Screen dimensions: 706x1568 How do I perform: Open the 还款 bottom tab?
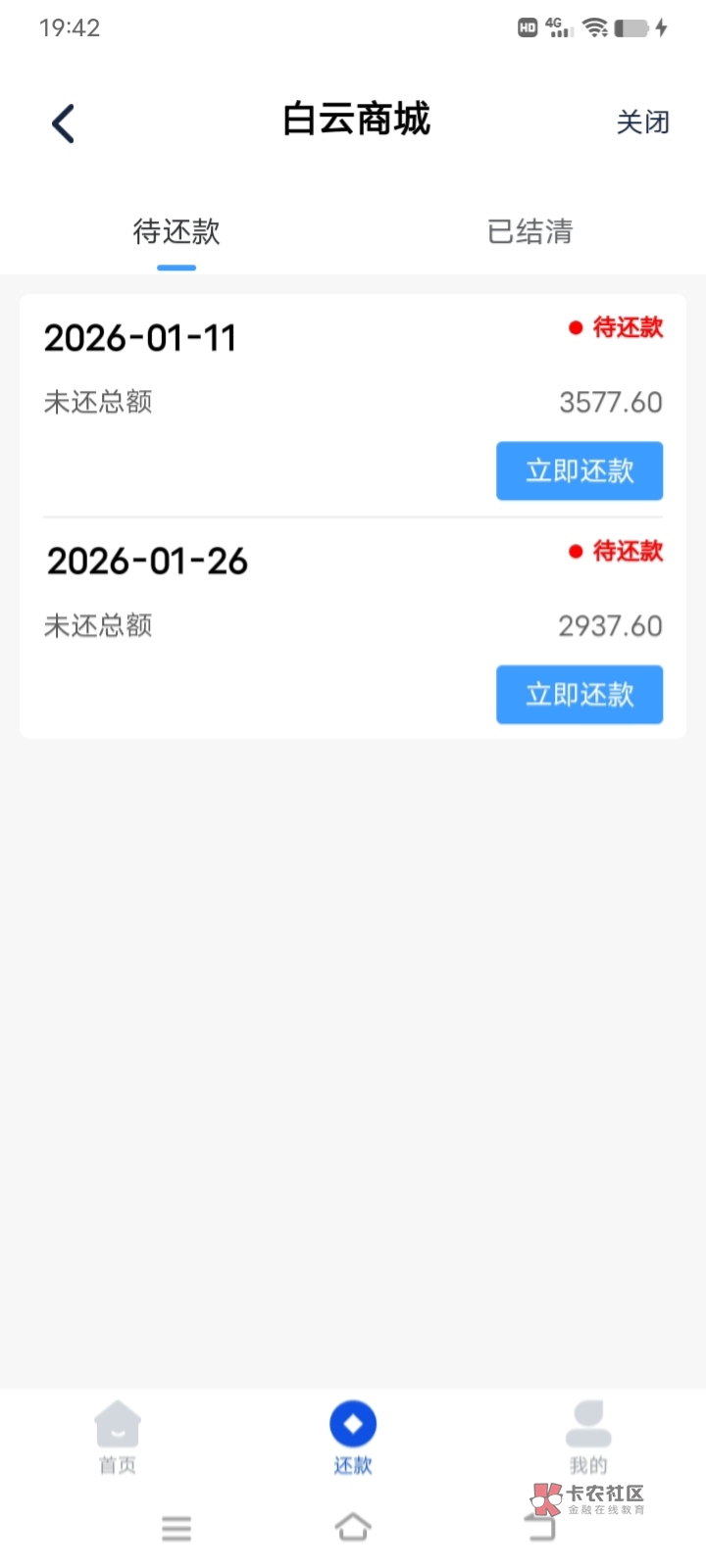(353, 1438)
